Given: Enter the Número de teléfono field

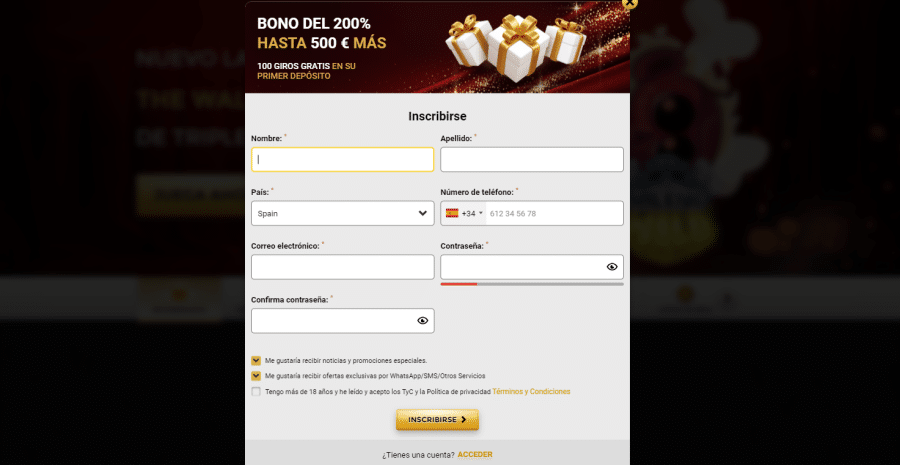Looking at the screenshot, I should point(553,213).
